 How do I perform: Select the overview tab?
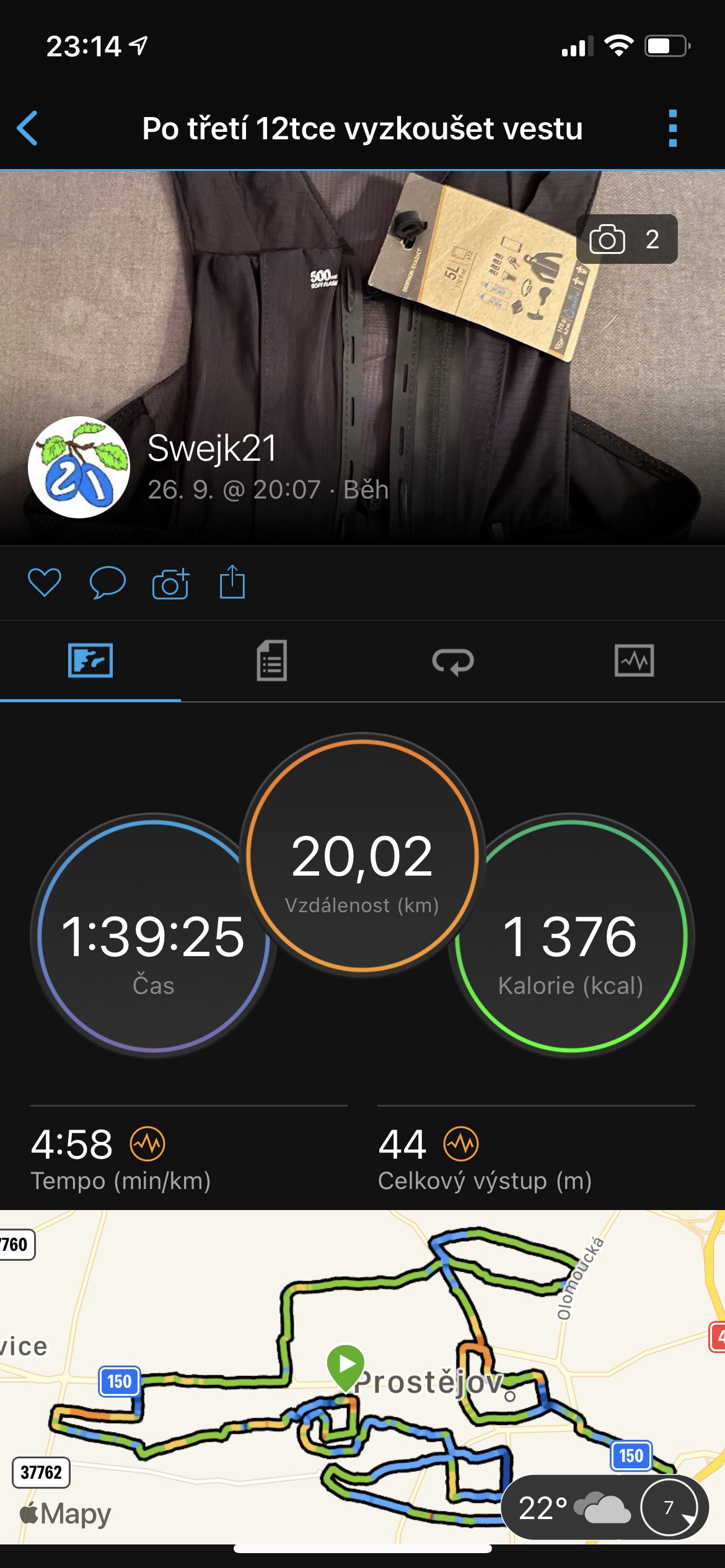point(90,661)
